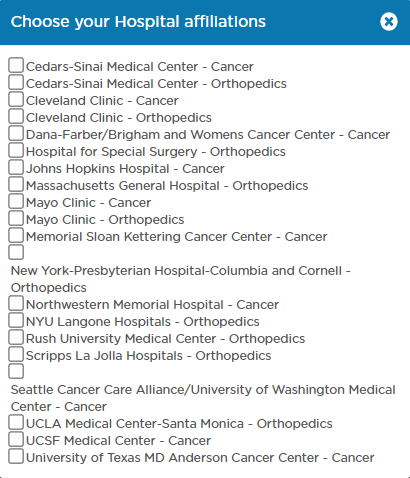This screenshot has height=478, width=410.
Task: Check Rush University Medical Center - Orthopedics
Action: [16, 337]
